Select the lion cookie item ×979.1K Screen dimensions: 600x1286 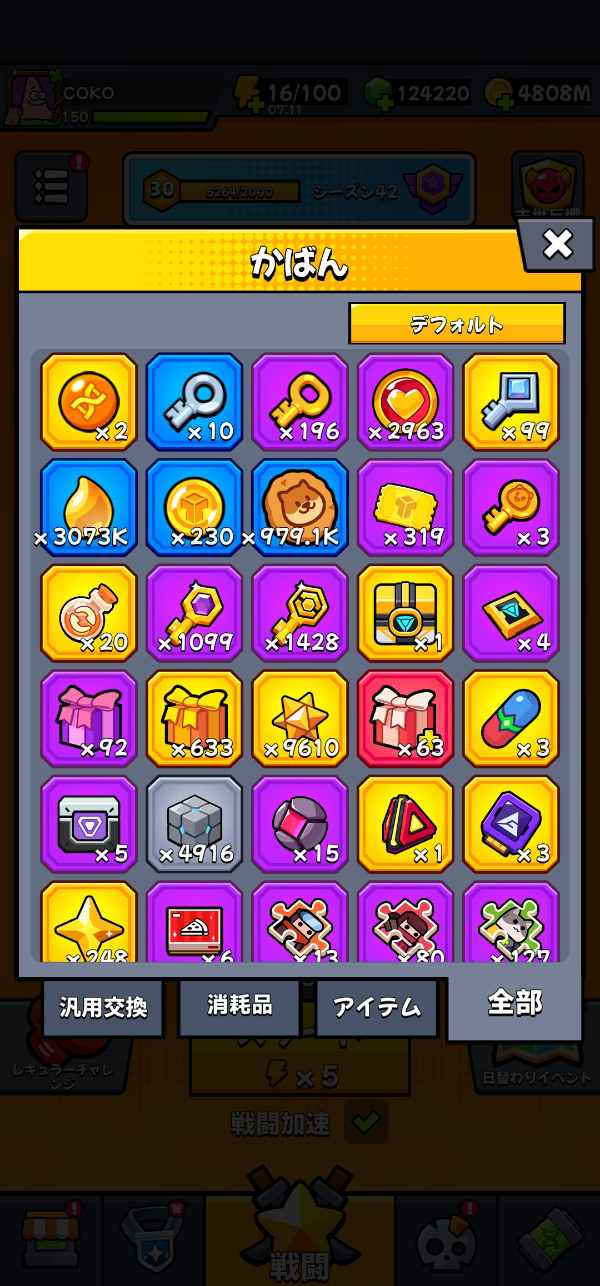[x=299, y=507]
